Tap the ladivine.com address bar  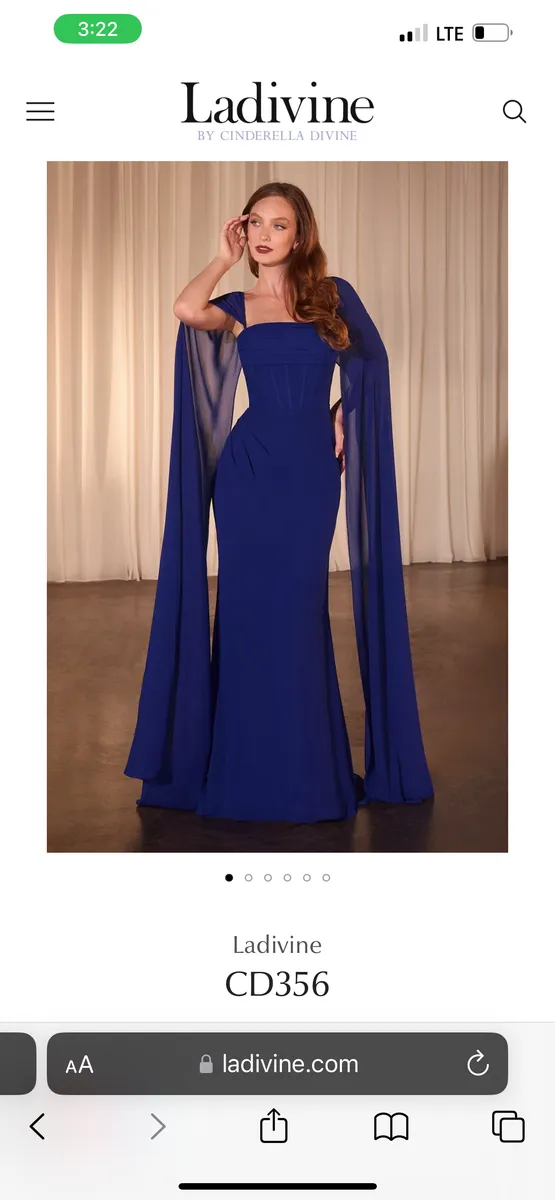click(277, 1064)
